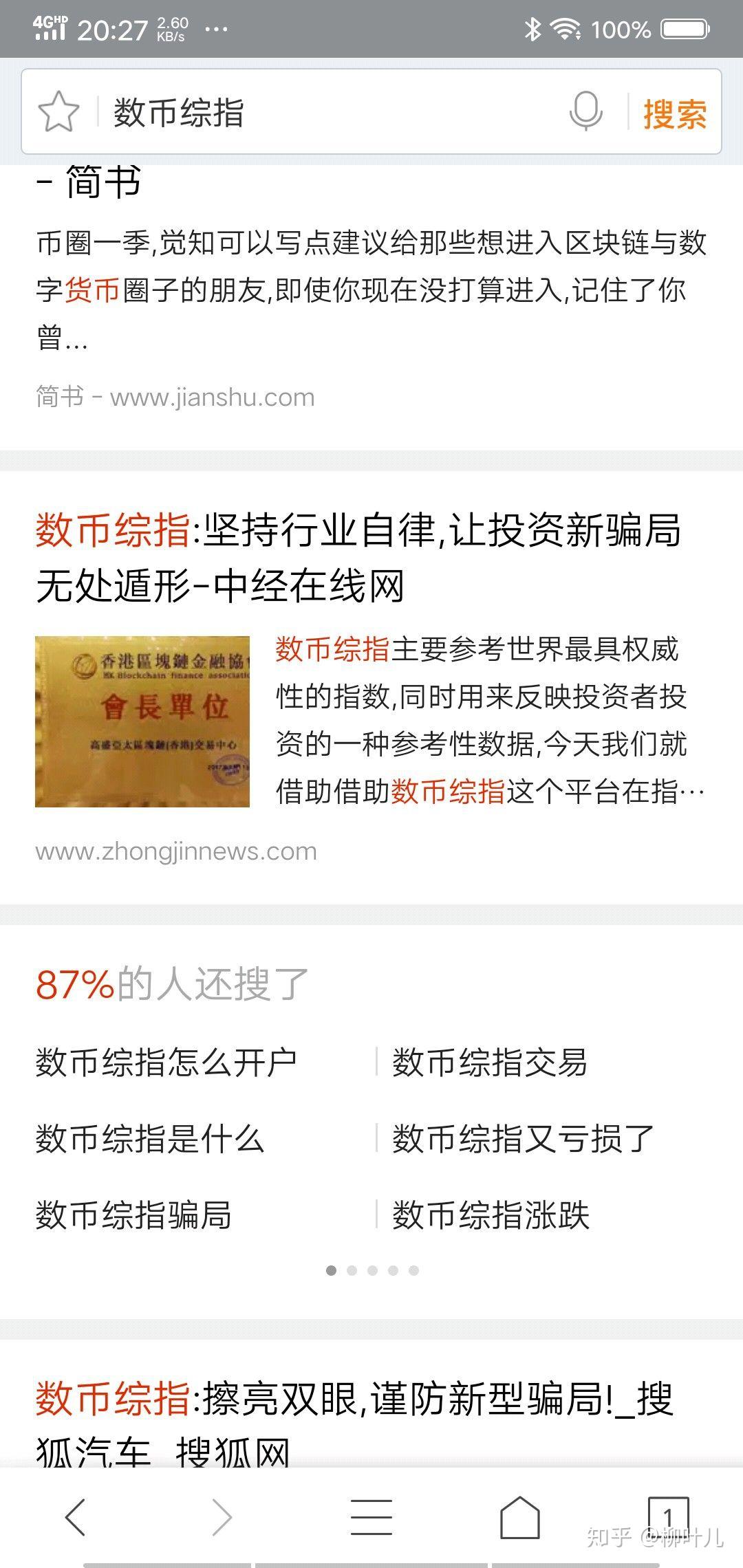Open the gold certificate thumbnail image
The height and width of the screenshot is (1568, 743).
(142, 721)
